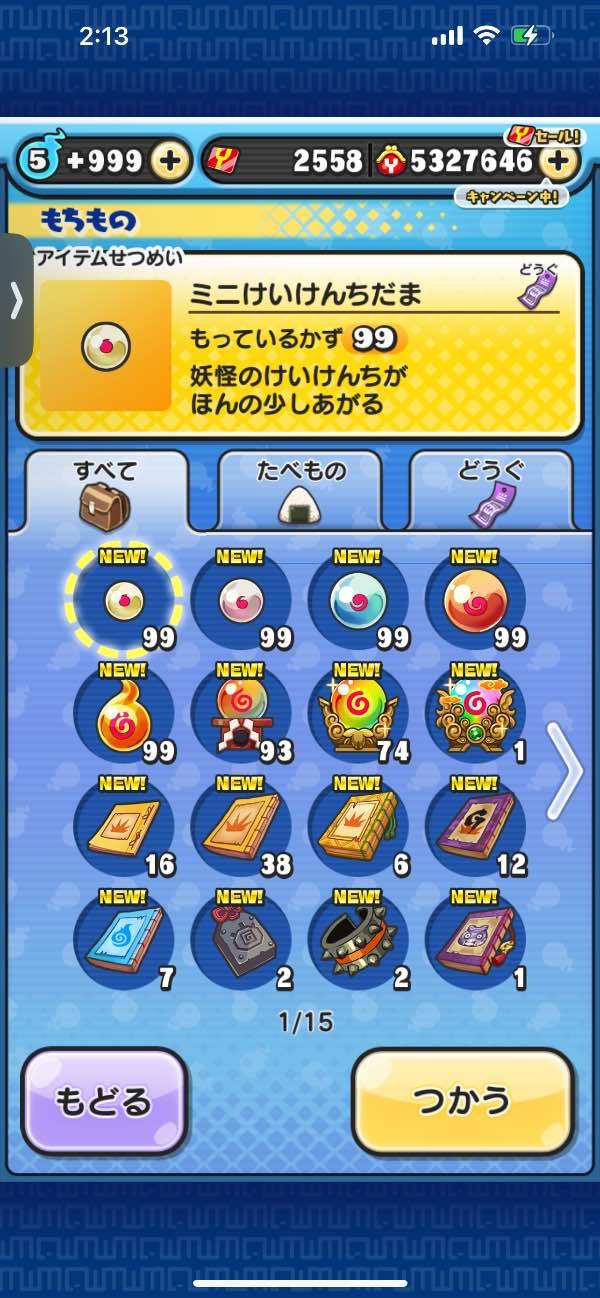The width and height of the screenshot is (600, 1298).
Task: Tap the もどる back button
Action: tap(104, 1101)
